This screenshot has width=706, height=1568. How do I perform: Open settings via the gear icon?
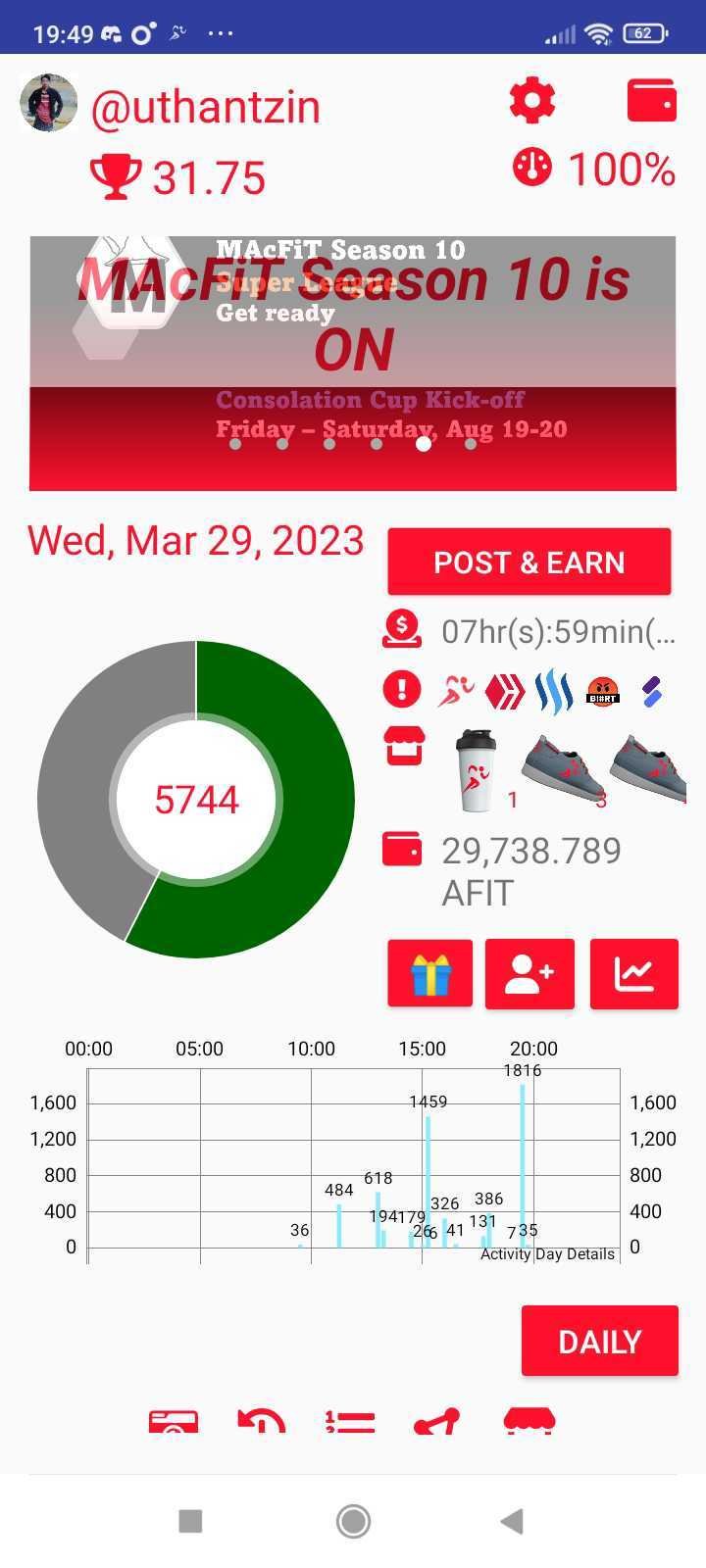532,100
